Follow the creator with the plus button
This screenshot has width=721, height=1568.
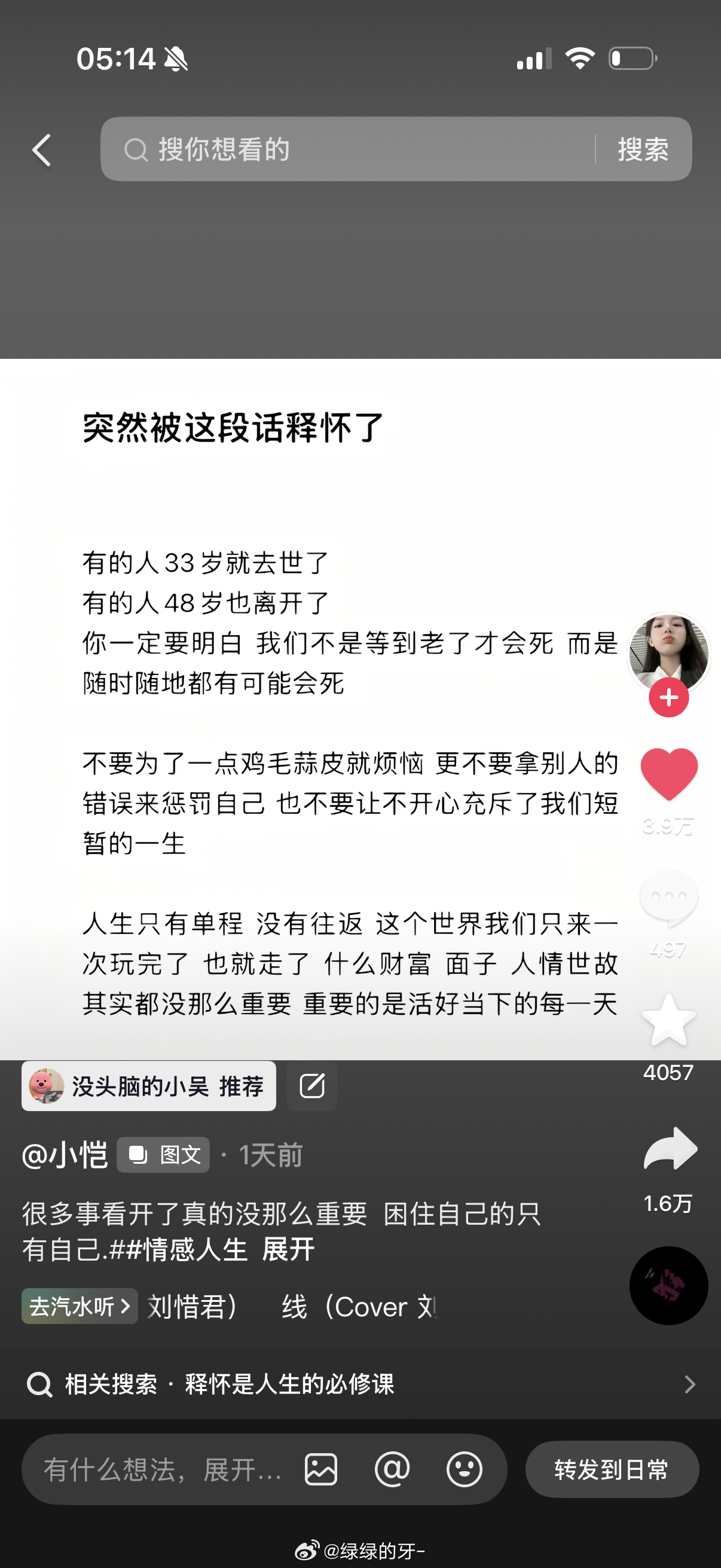pos(667,697)
